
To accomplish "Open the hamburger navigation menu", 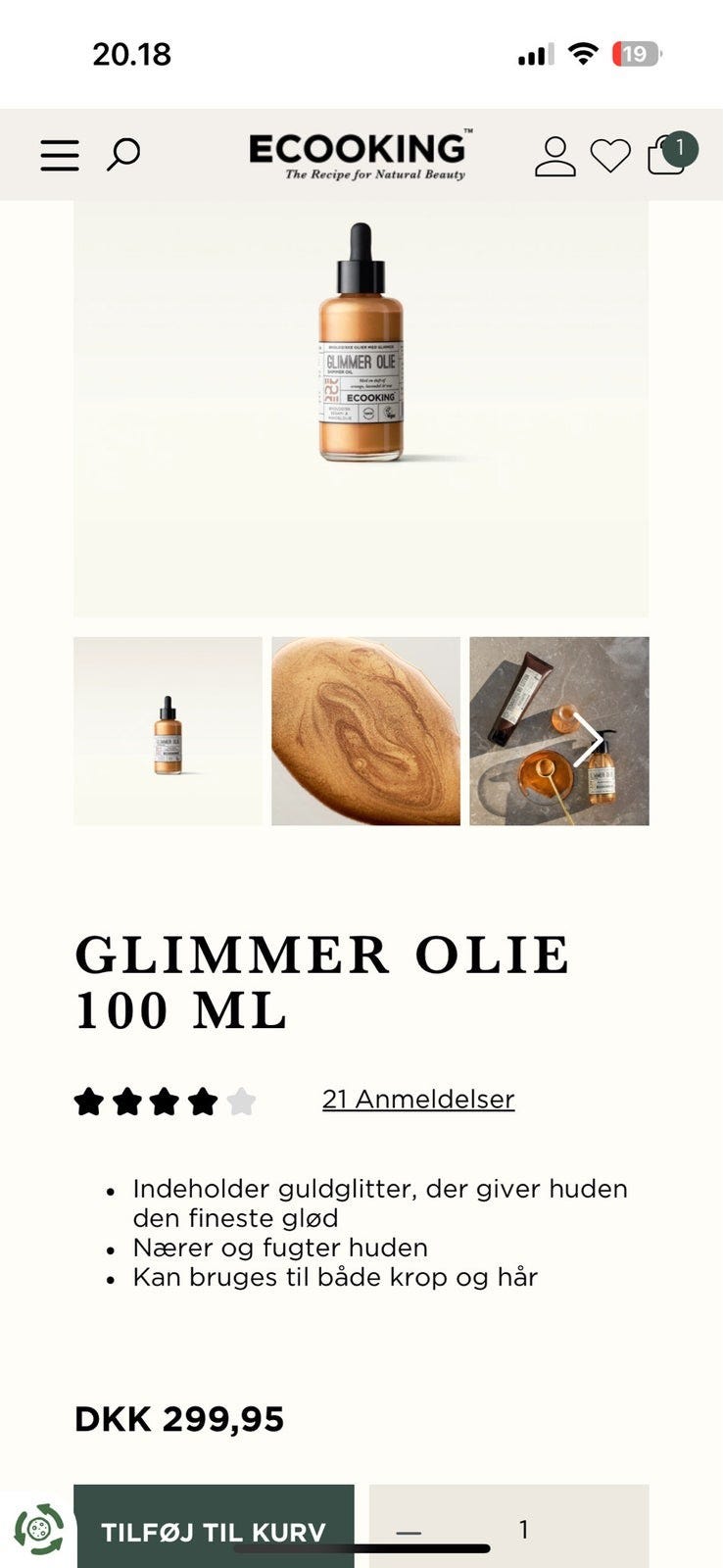I will [x=59, y=155].
